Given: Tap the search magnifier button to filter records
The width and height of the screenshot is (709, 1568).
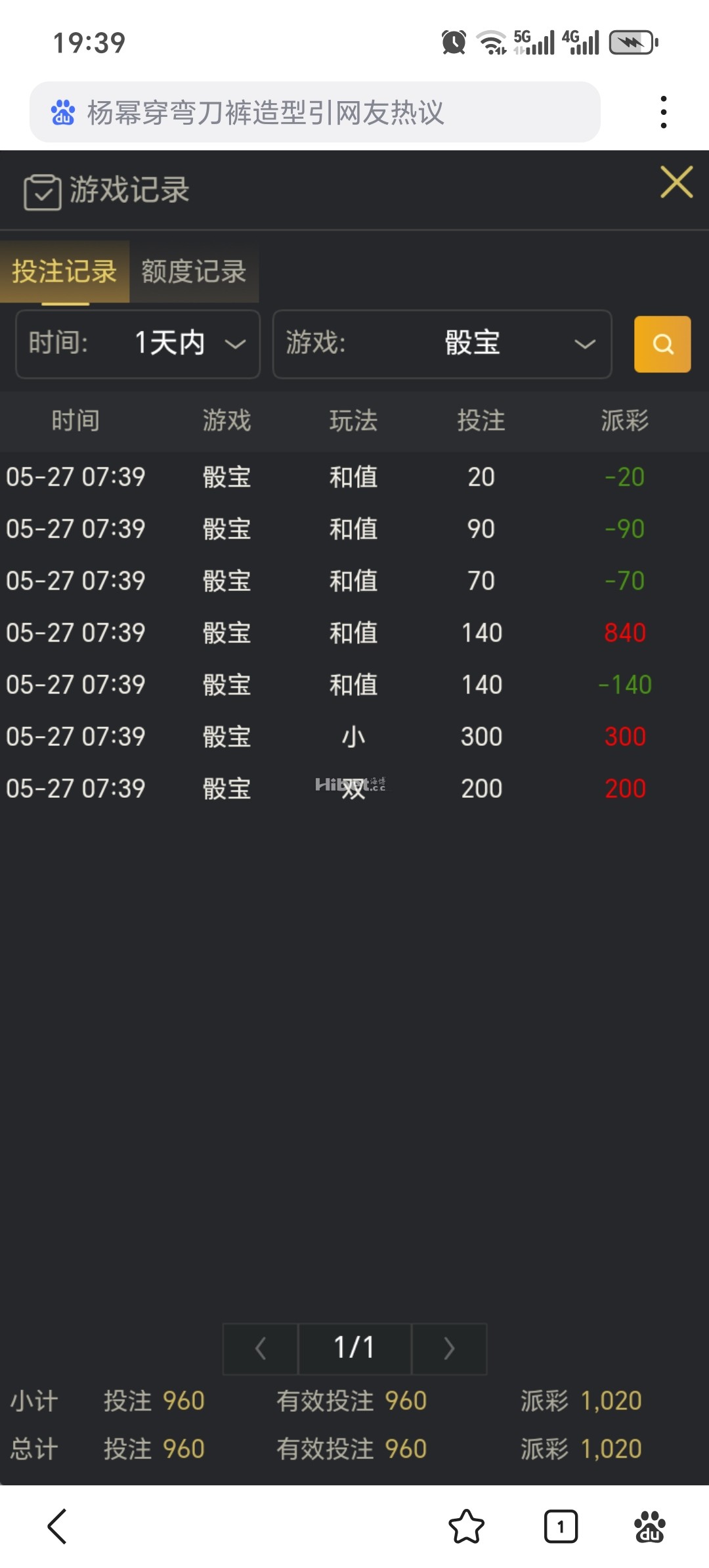Looking at the screenshot, I should pyautogui.click(x=662, y=344).
